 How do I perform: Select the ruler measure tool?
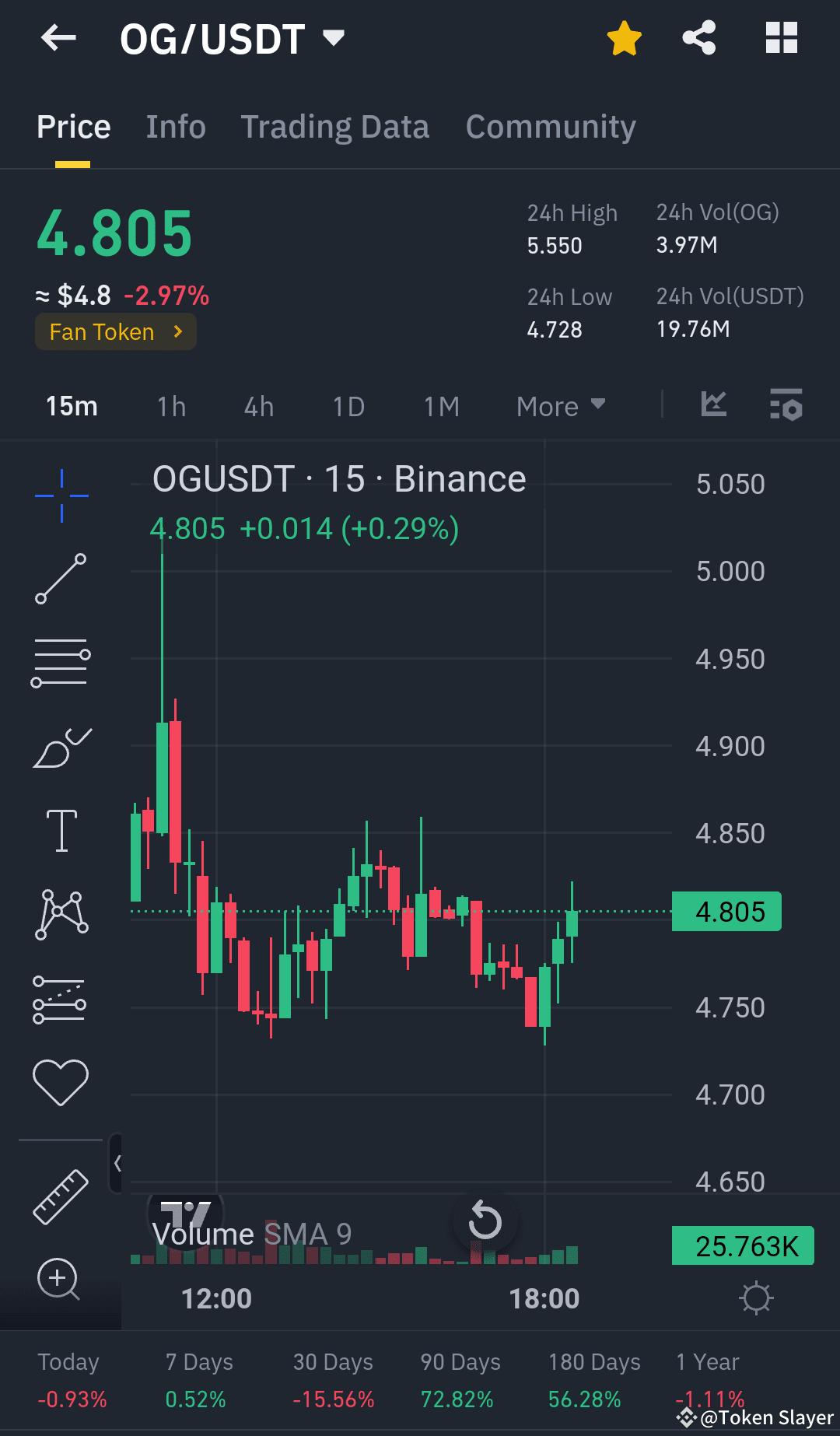61,1196
